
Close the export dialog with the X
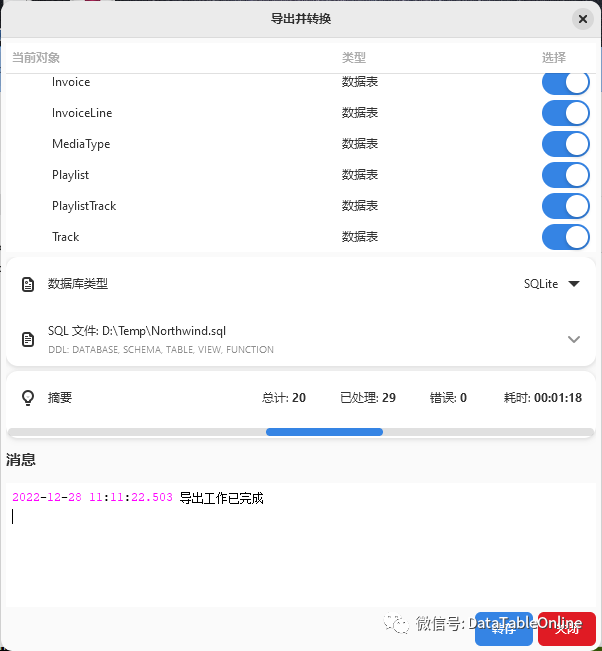(582, 19)
